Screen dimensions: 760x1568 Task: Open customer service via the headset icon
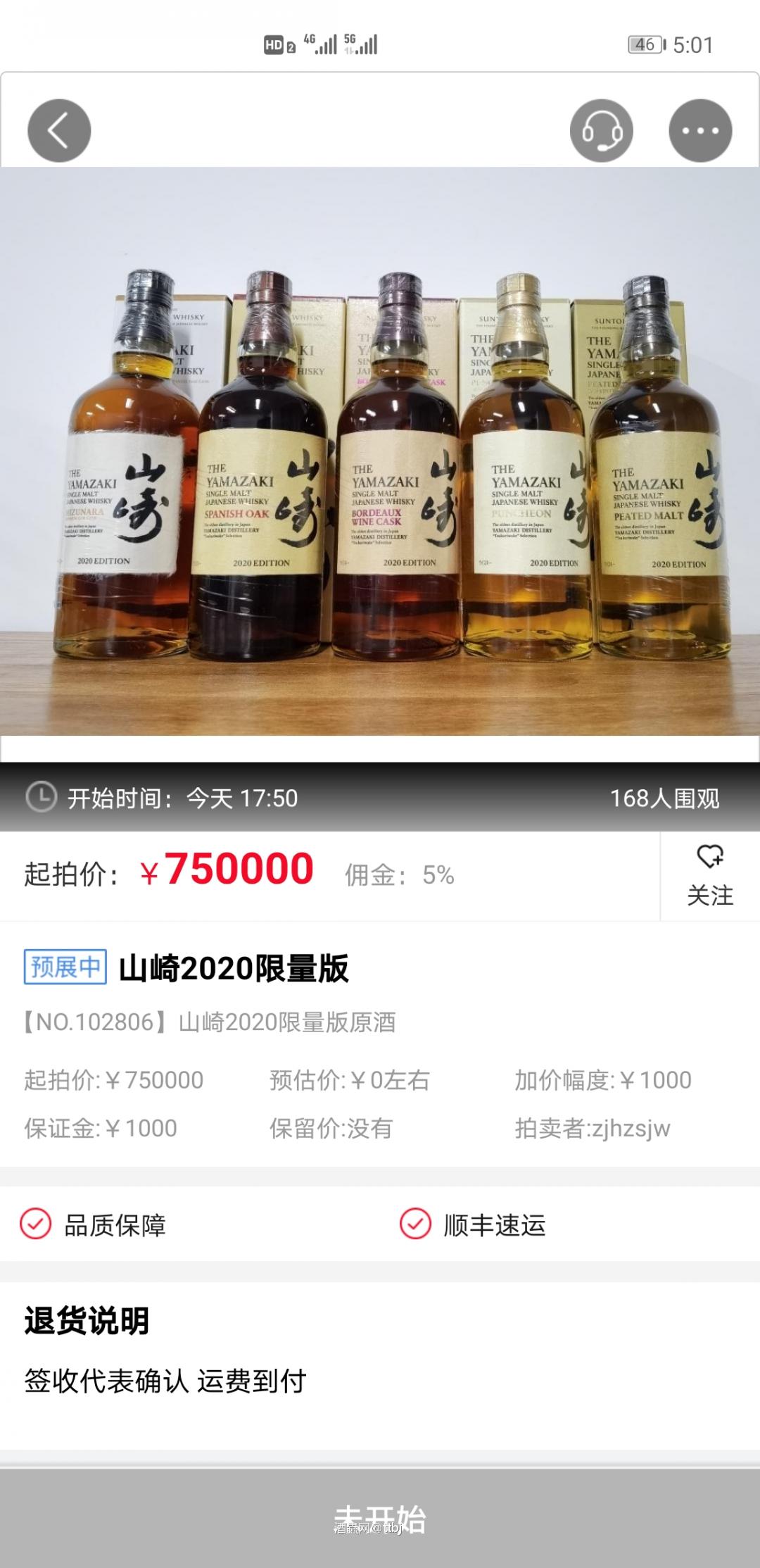point(604,130)
